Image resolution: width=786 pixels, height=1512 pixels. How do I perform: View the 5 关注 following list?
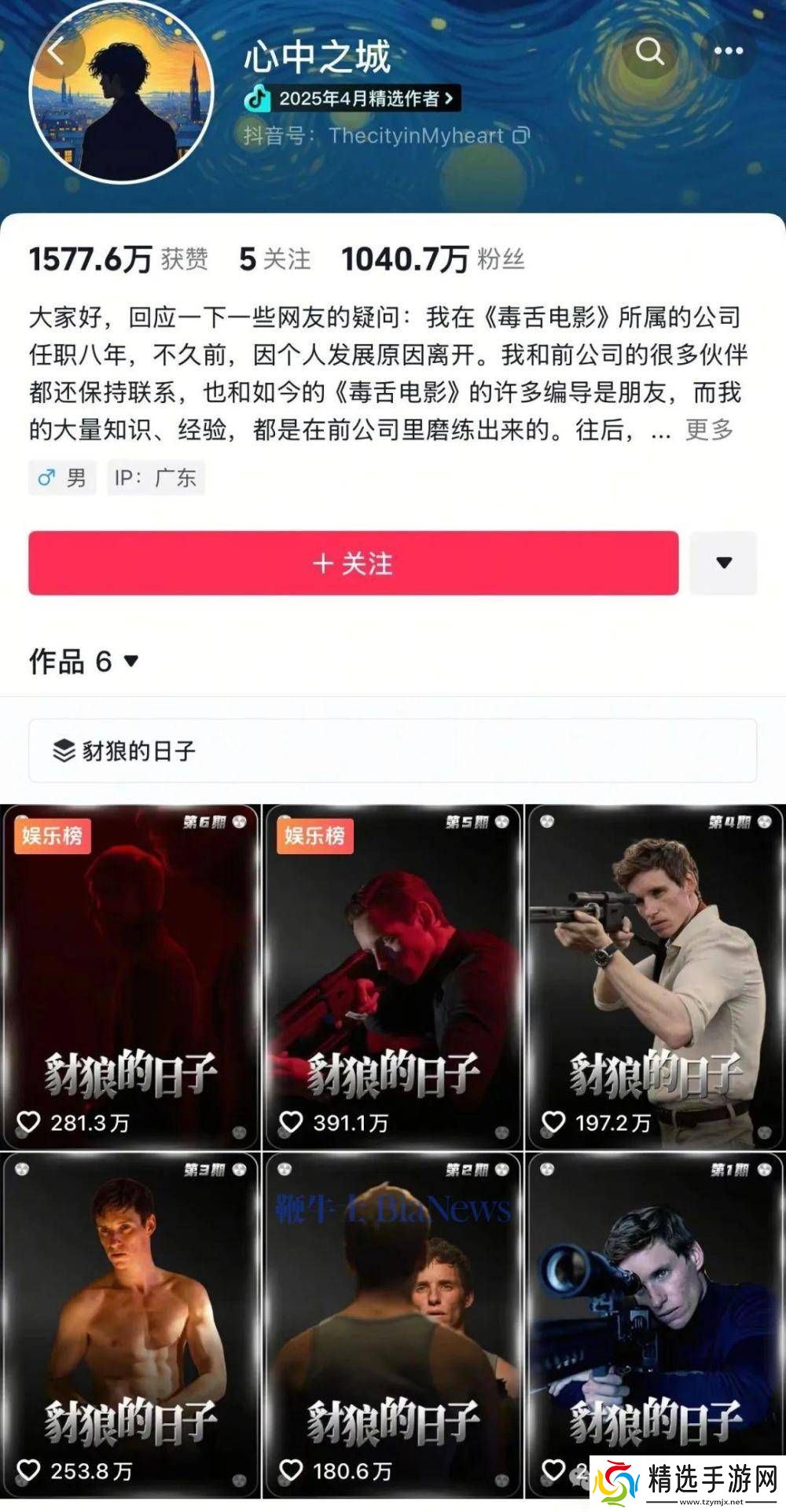coord(274,259)
